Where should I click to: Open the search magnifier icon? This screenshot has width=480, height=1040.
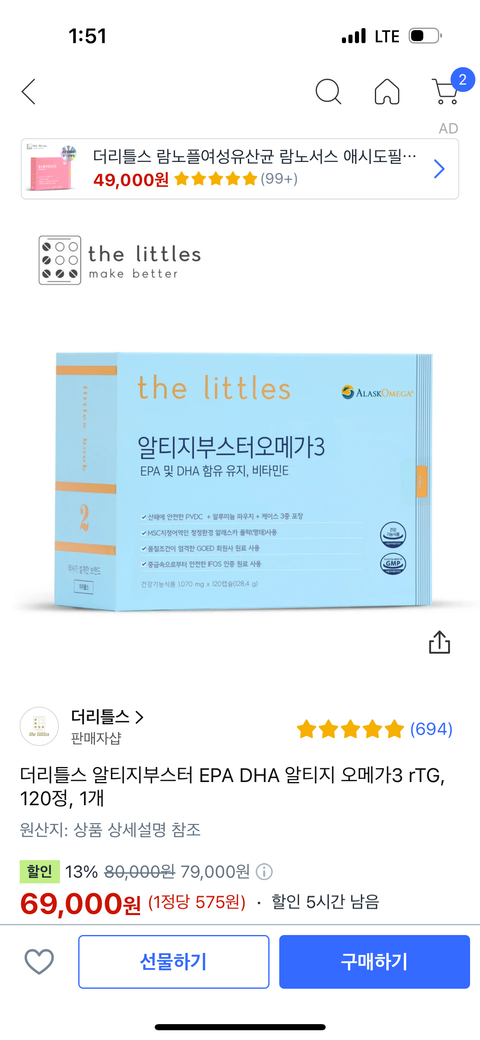coord(328,92)
